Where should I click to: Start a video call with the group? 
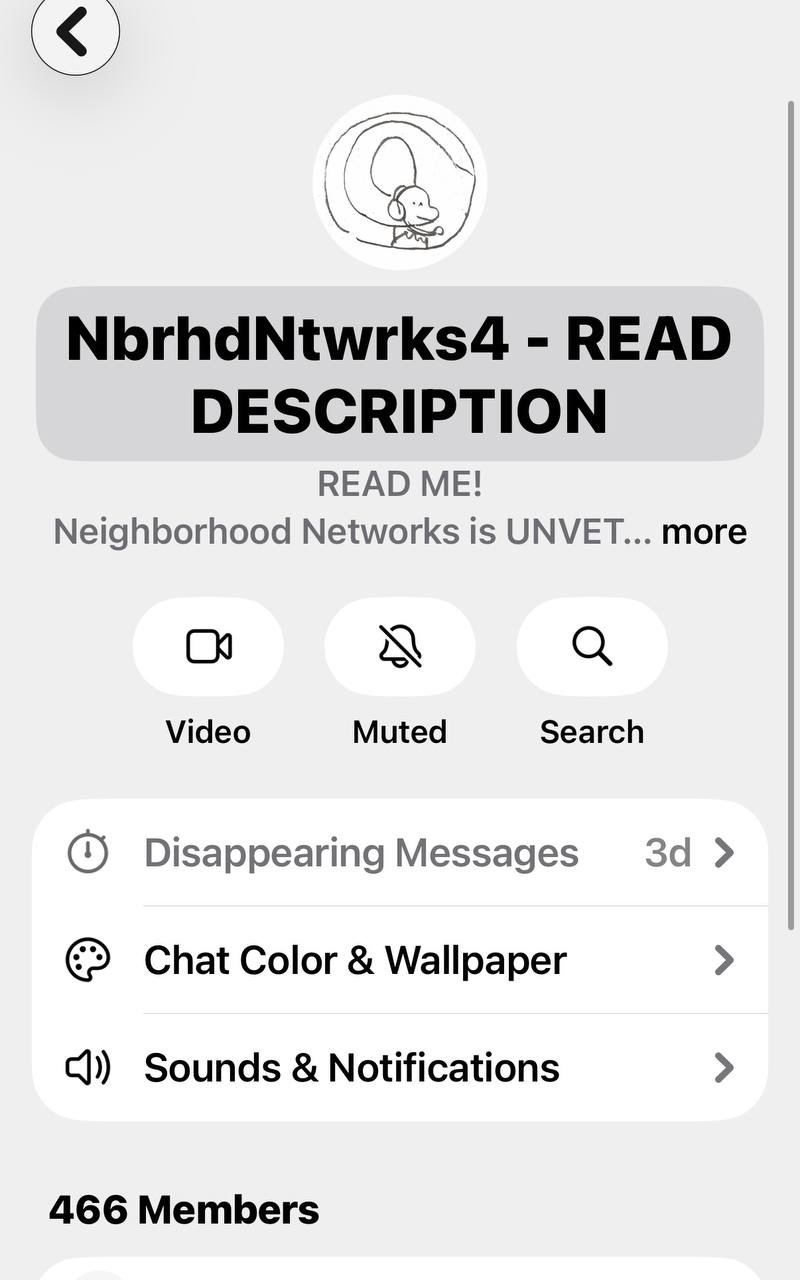(x=208, y=647)
